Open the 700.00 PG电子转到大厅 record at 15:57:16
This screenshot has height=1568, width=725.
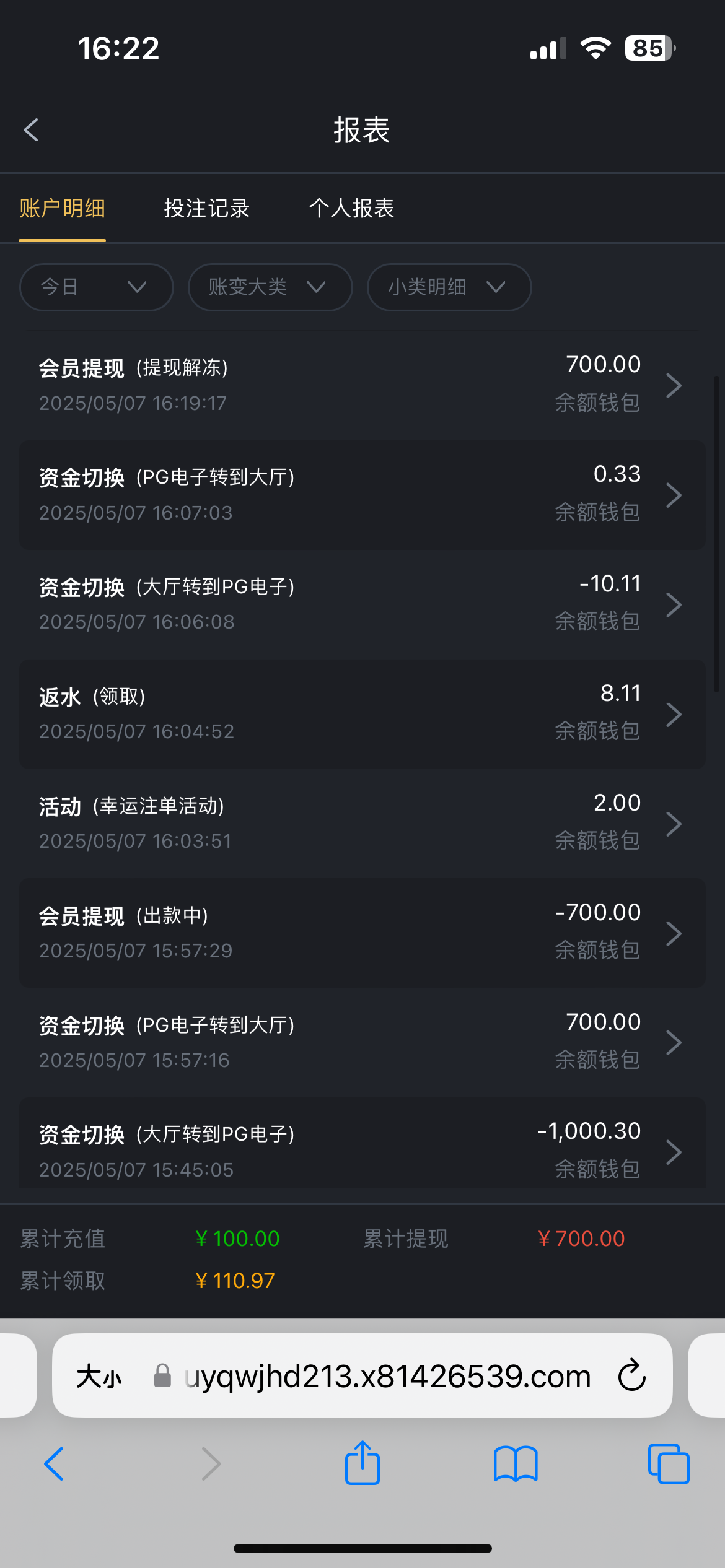pos(362,1043)
